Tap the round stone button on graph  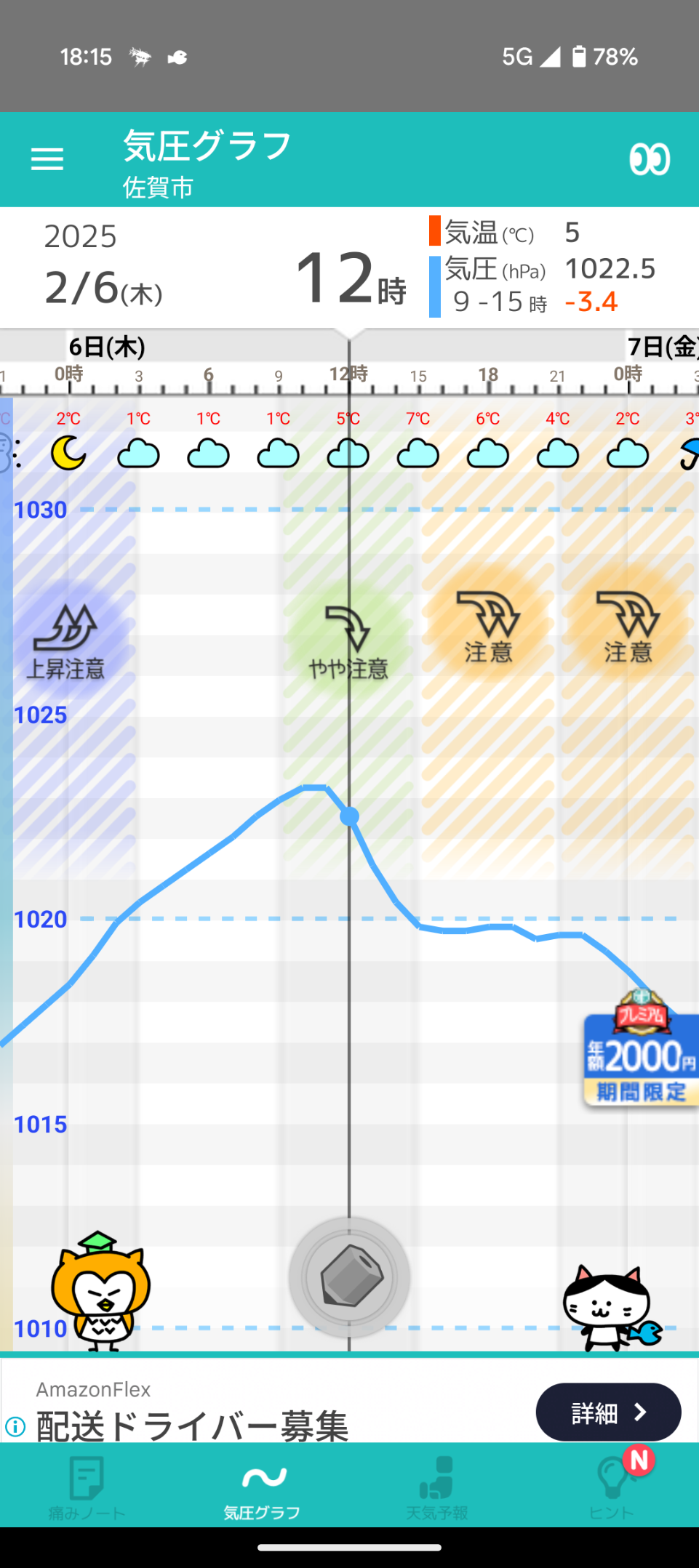(350, 1277)
